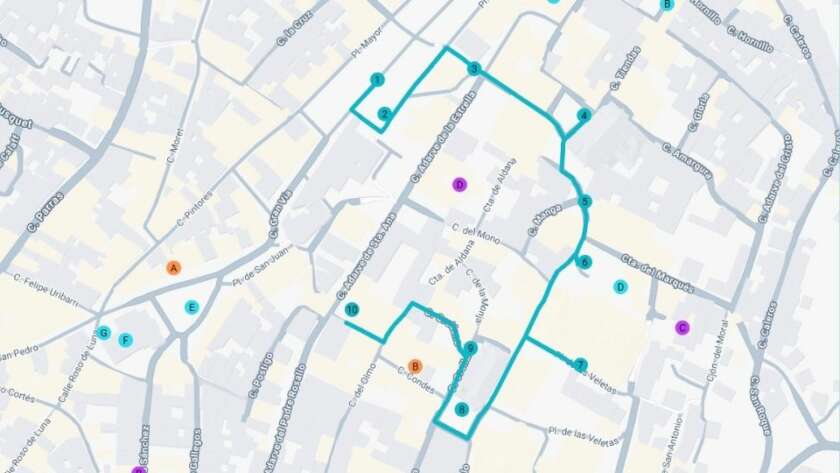Select stop 5 on the route

pos(585,201)
